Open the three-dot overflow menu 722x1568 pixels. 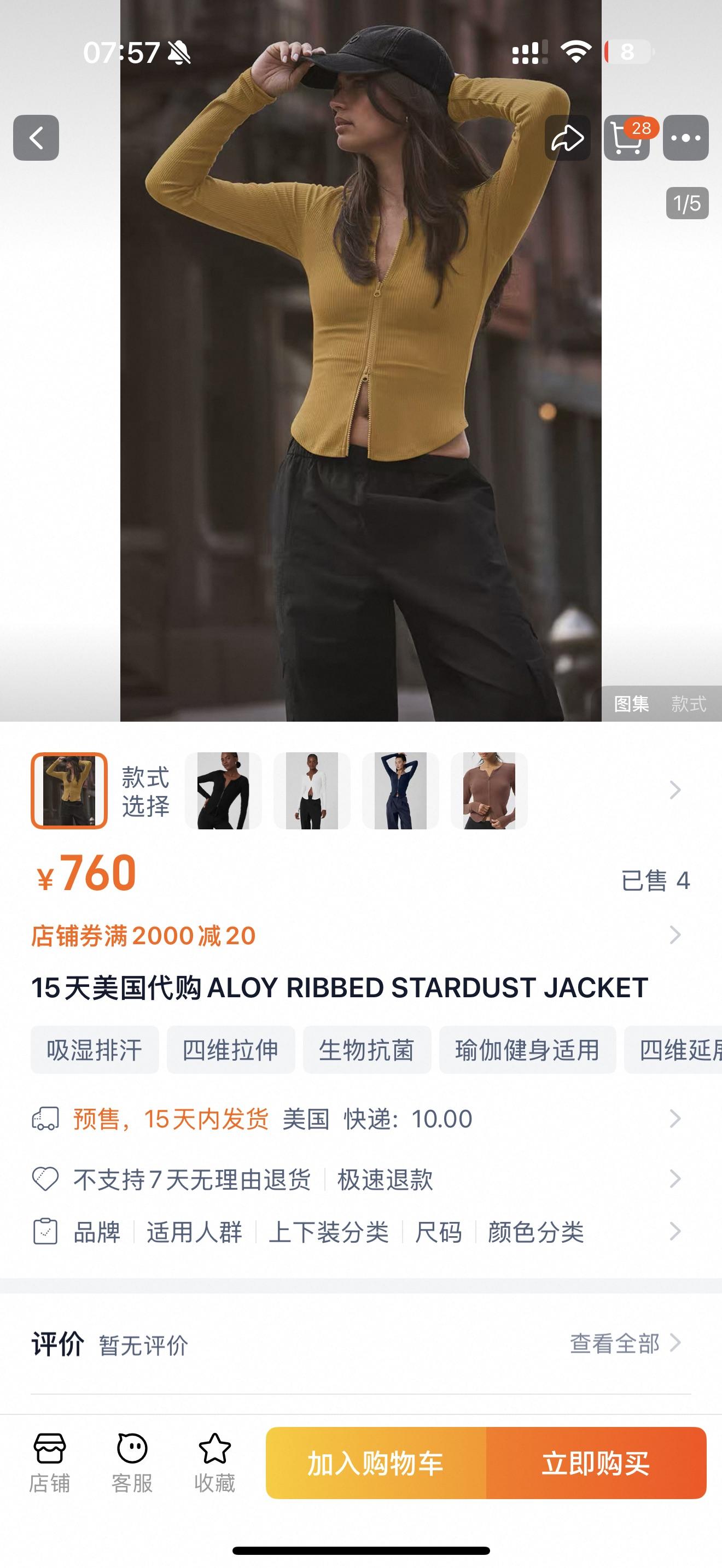pyautogui.click(x=685, y=138)
